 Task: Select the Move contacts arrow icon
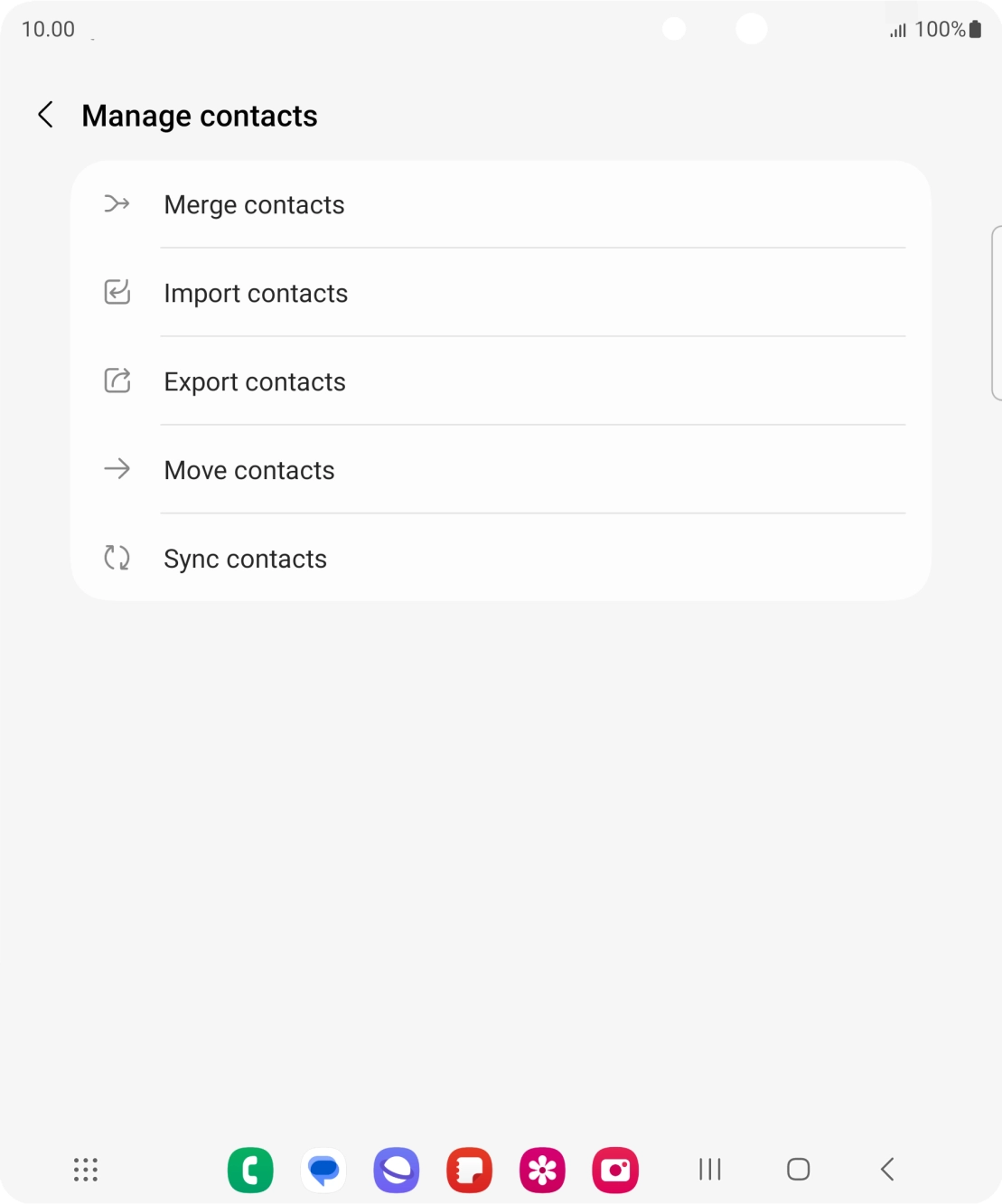coord(116,469)
